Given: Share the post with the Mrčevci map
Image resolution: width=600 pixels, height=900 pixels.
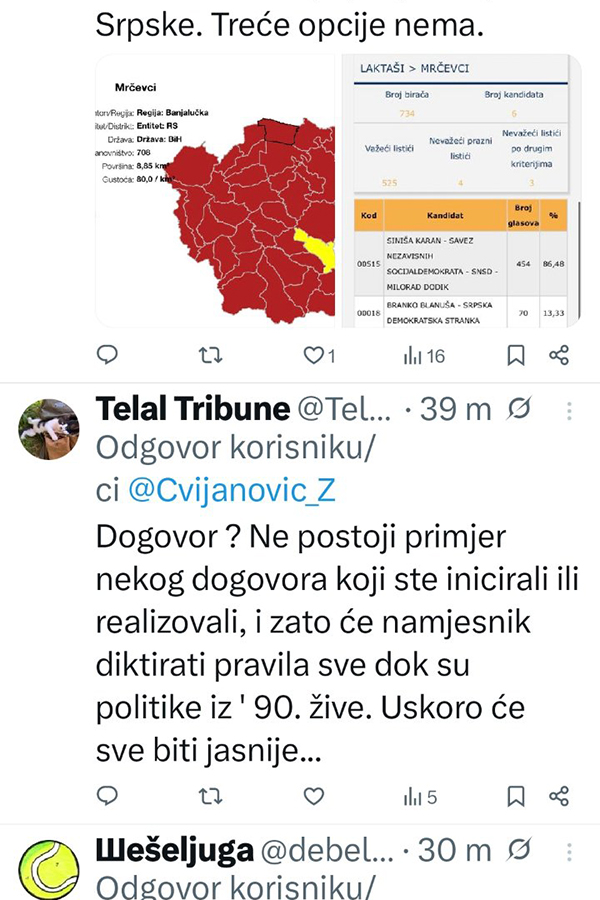Looking at the screenshot, I should point(560,354).
